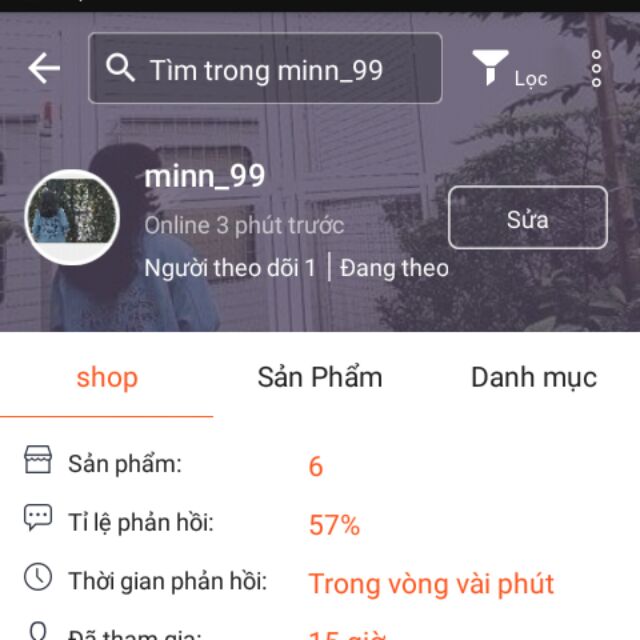Screen dimensions: 640x640
Task: View the Người theo dõi followers list
Action: click(x=230, y=268)
